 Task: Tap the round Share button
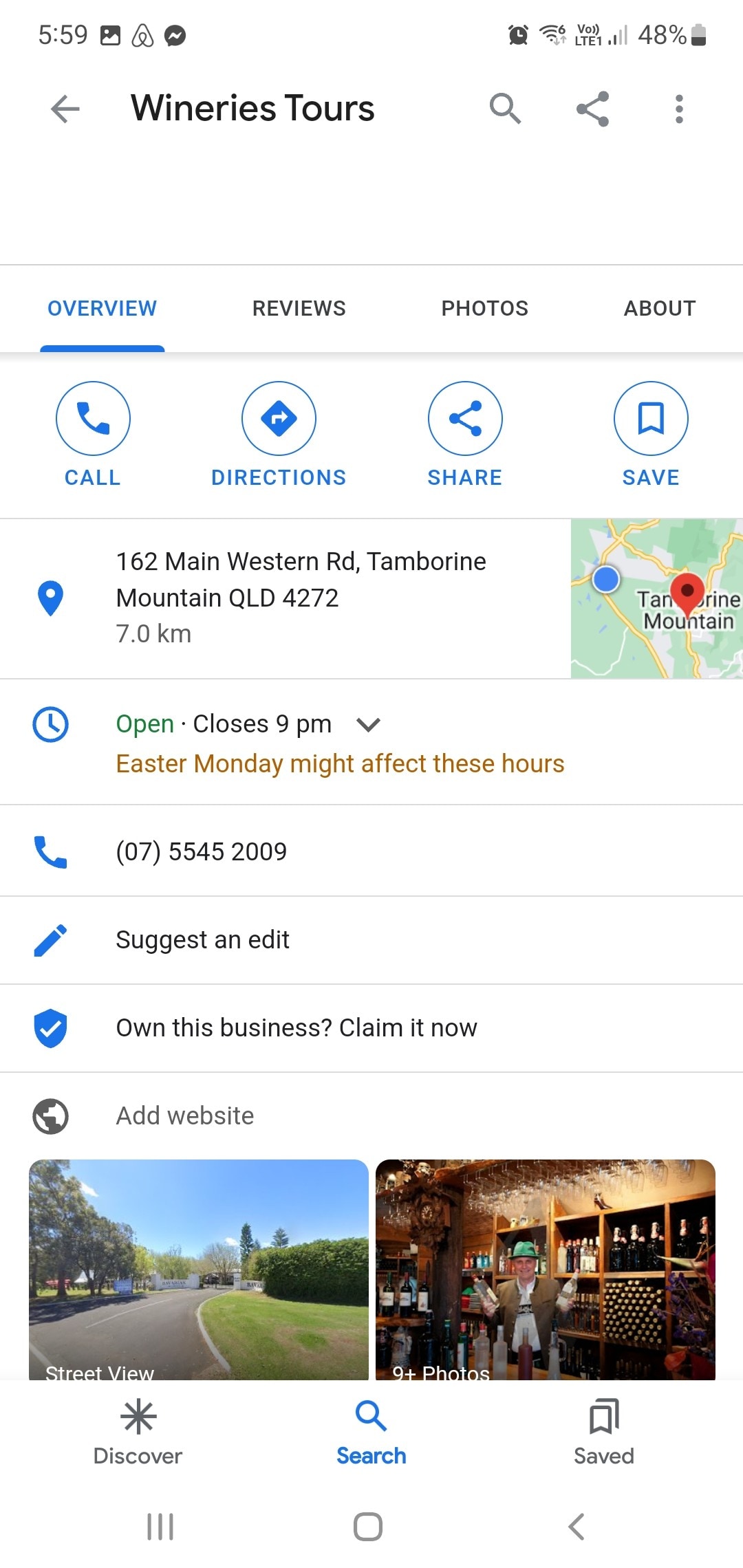[465, 434]
